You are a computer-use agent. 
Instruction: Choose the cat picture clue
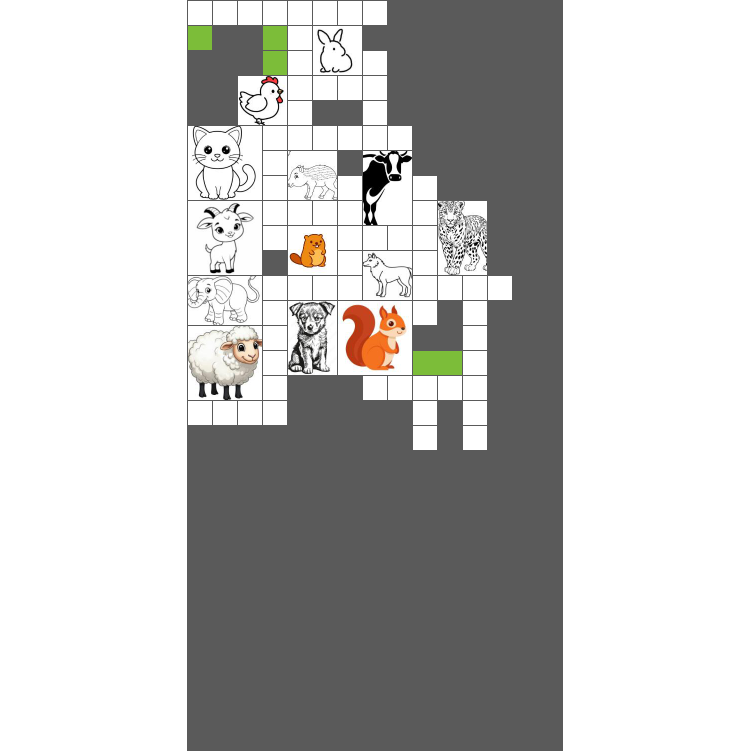coord(224,162)
